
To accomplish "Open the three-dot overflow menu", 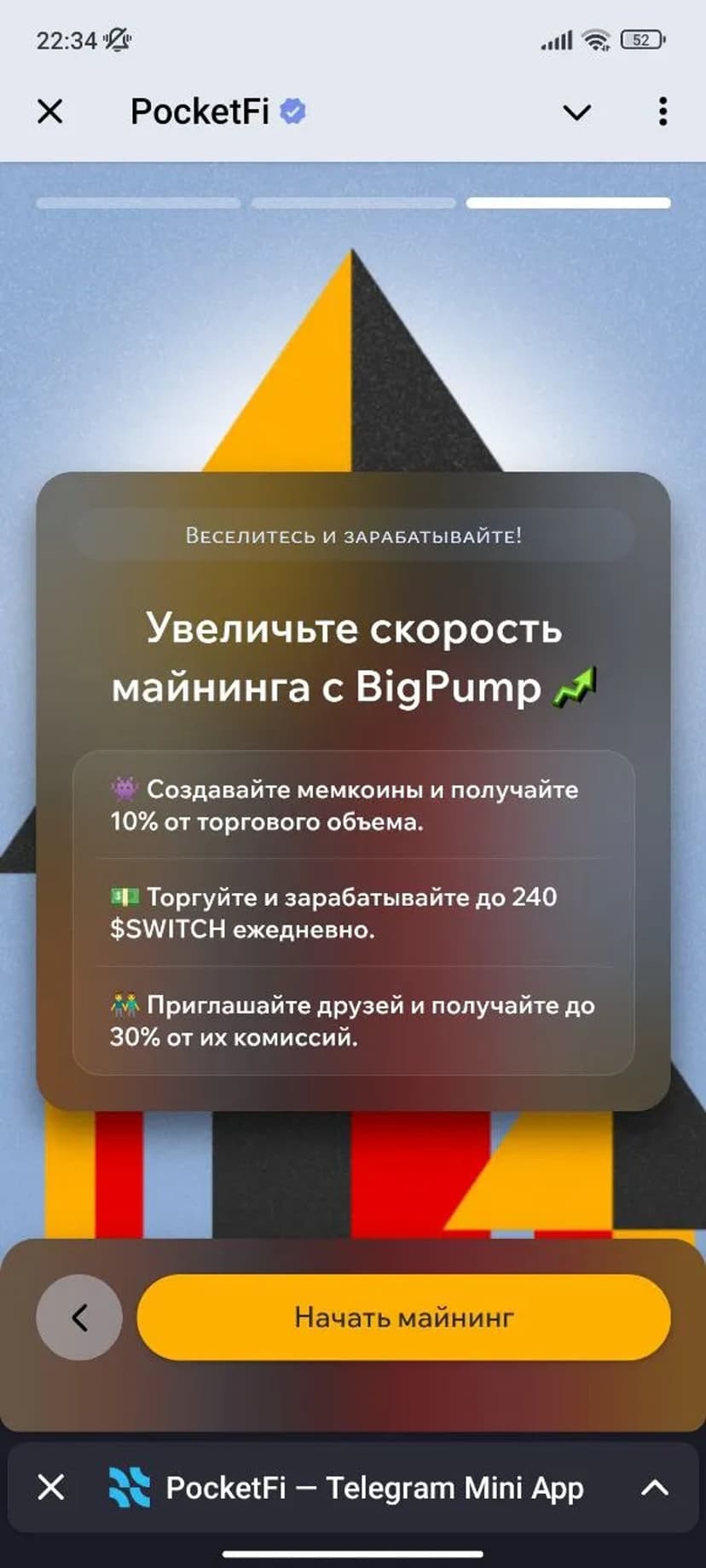I will pyautogui.click(x=663, y=112).
